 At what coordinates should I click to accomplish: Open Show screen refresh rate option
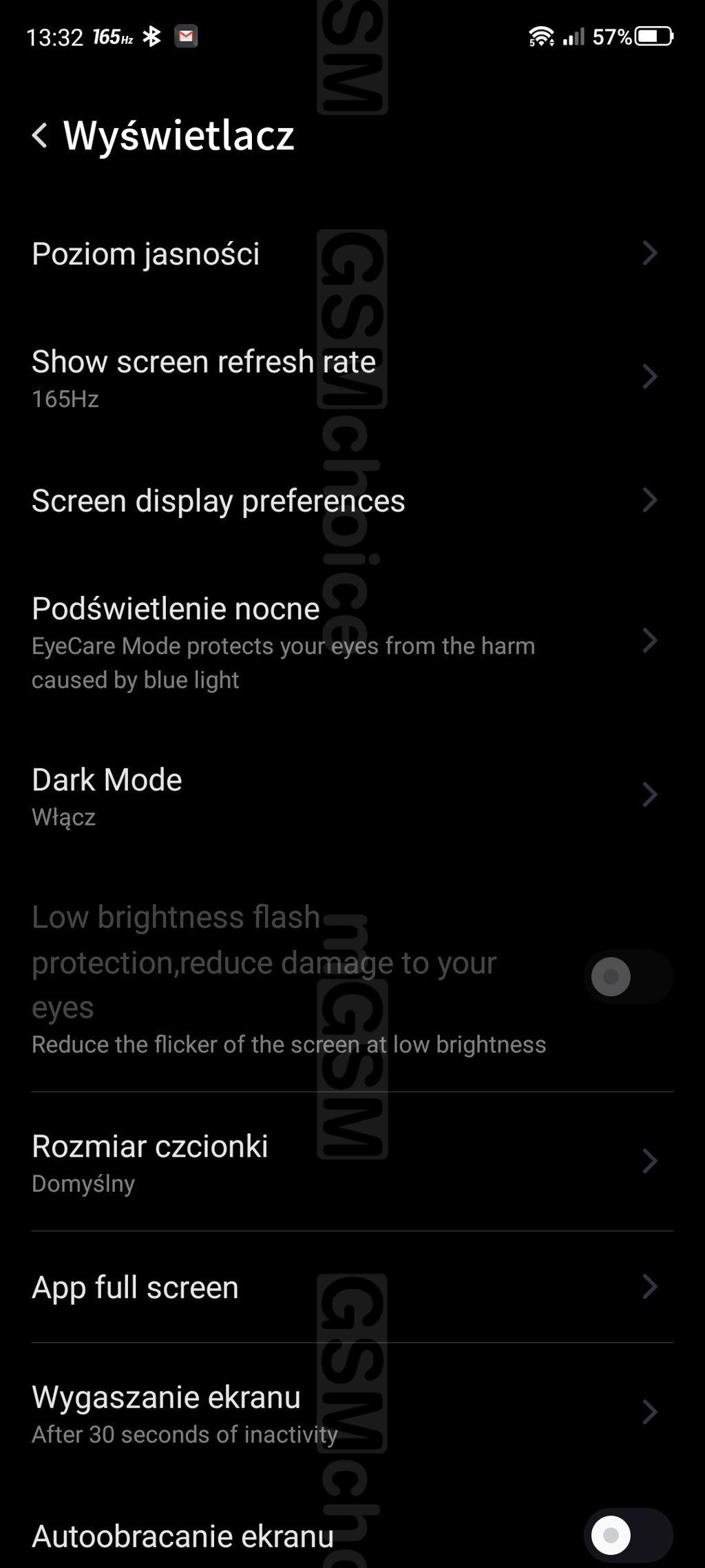352,377
